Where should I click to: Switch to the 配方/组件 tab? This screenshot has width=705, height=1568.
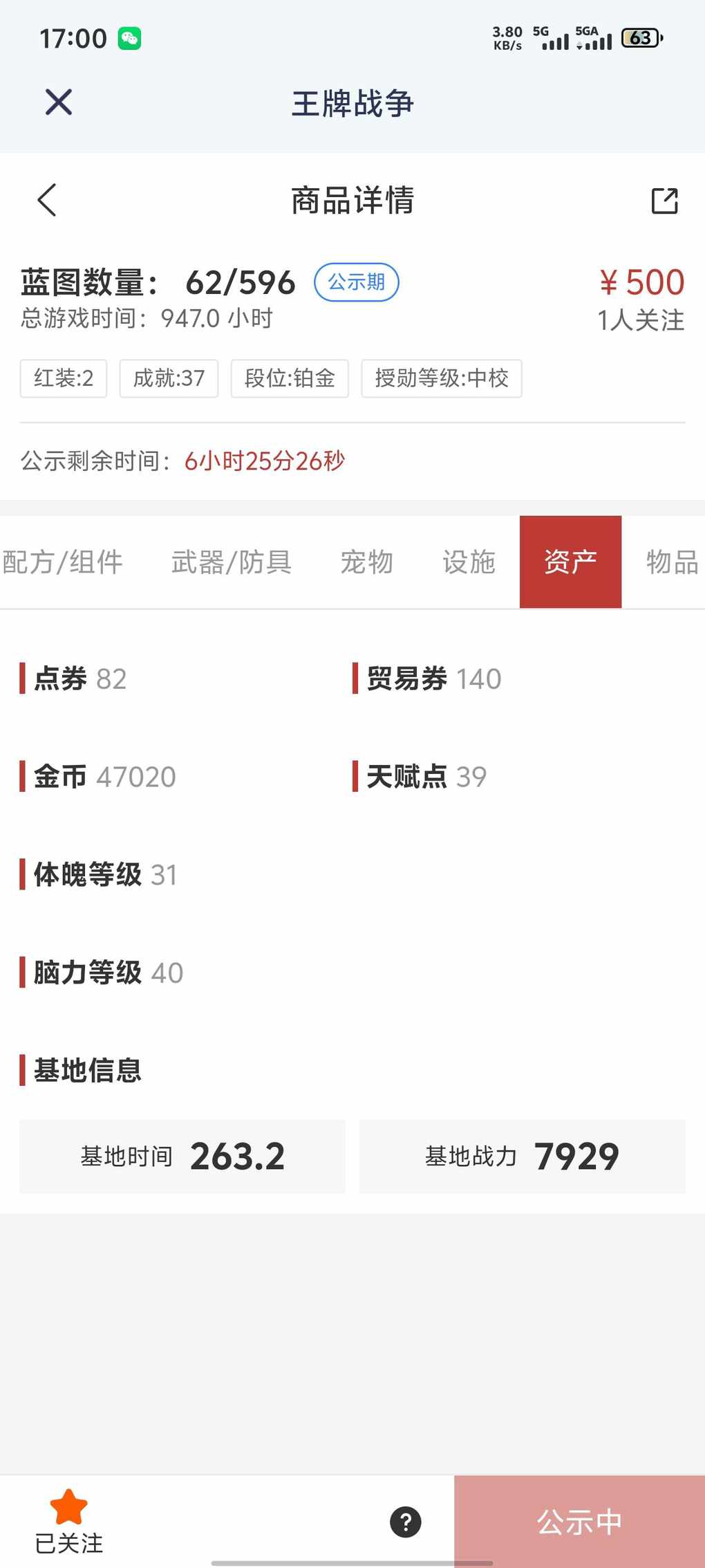coord(63,562)
